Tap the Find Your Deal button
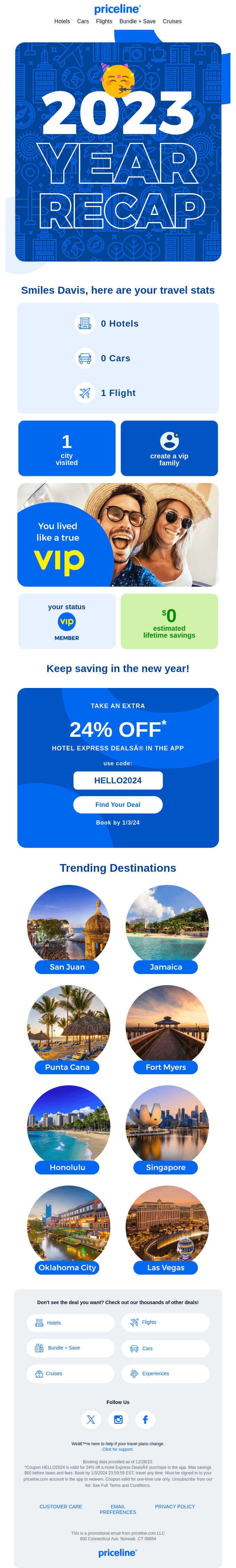Image resolution: width=236 pixels, height=1568 pixels. tap(118, 805)
